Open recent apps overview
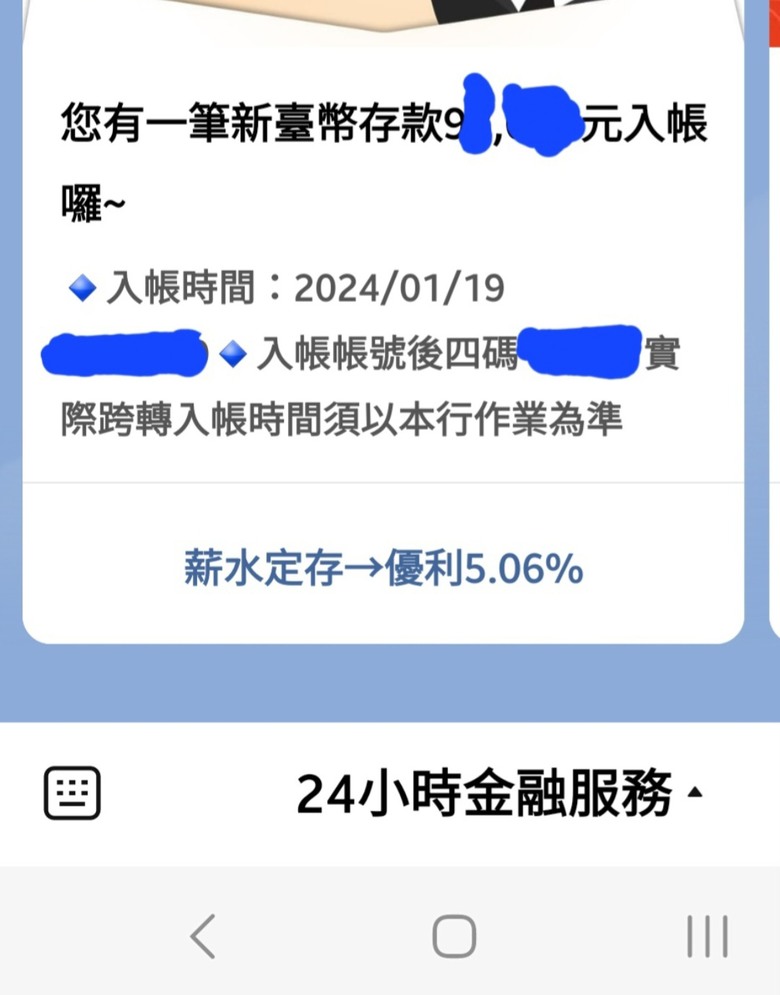Image resolution: width=780 pixels, height=995 pixels. tap(707, 937)
